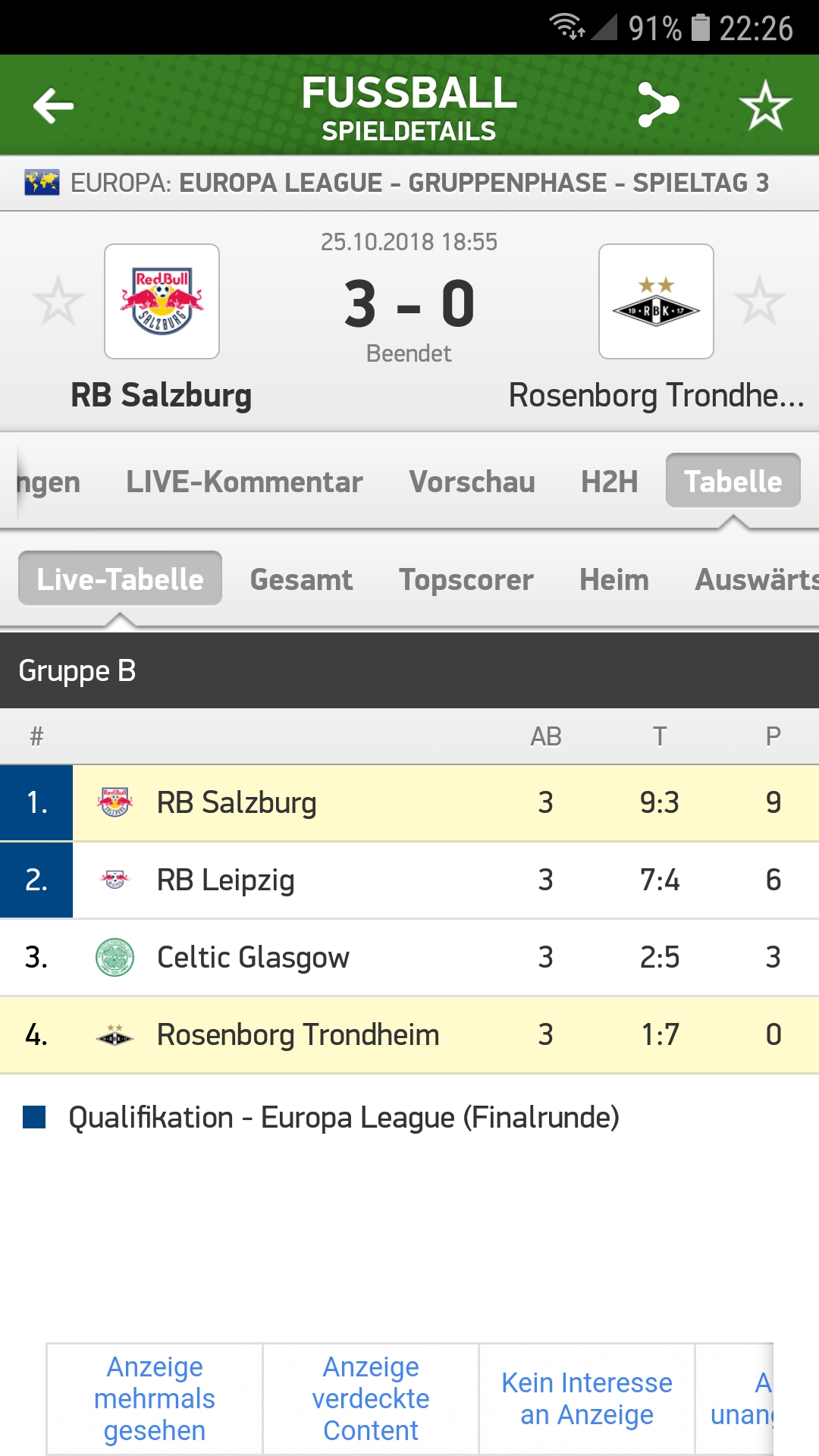Switch to the LIVE-Kommentar tab
The height and width of the screenshot is (1456, 819).
(x=244, y=482)
